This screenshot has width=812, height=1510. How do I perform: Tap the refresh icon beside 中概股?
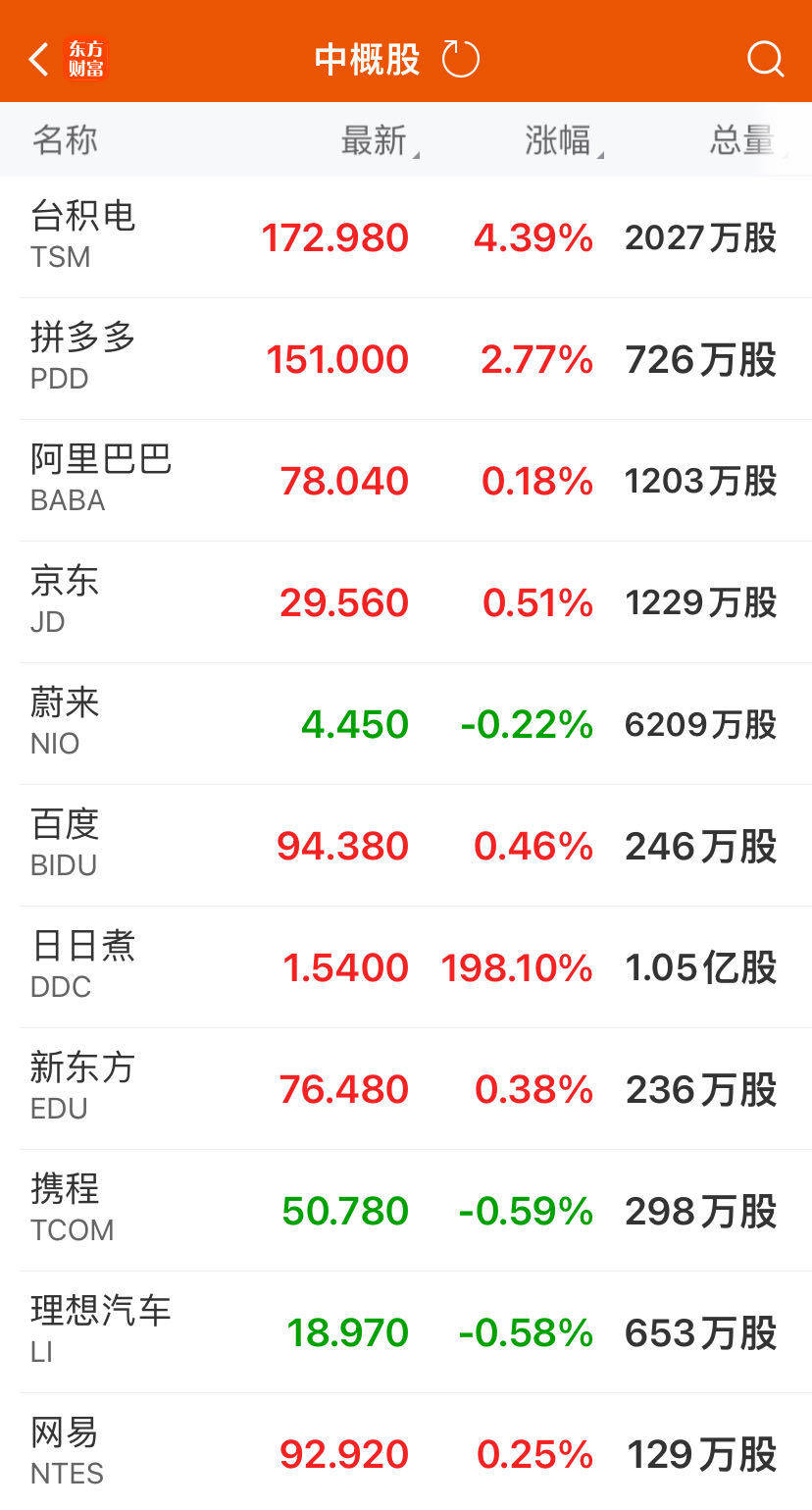point(458,57)
